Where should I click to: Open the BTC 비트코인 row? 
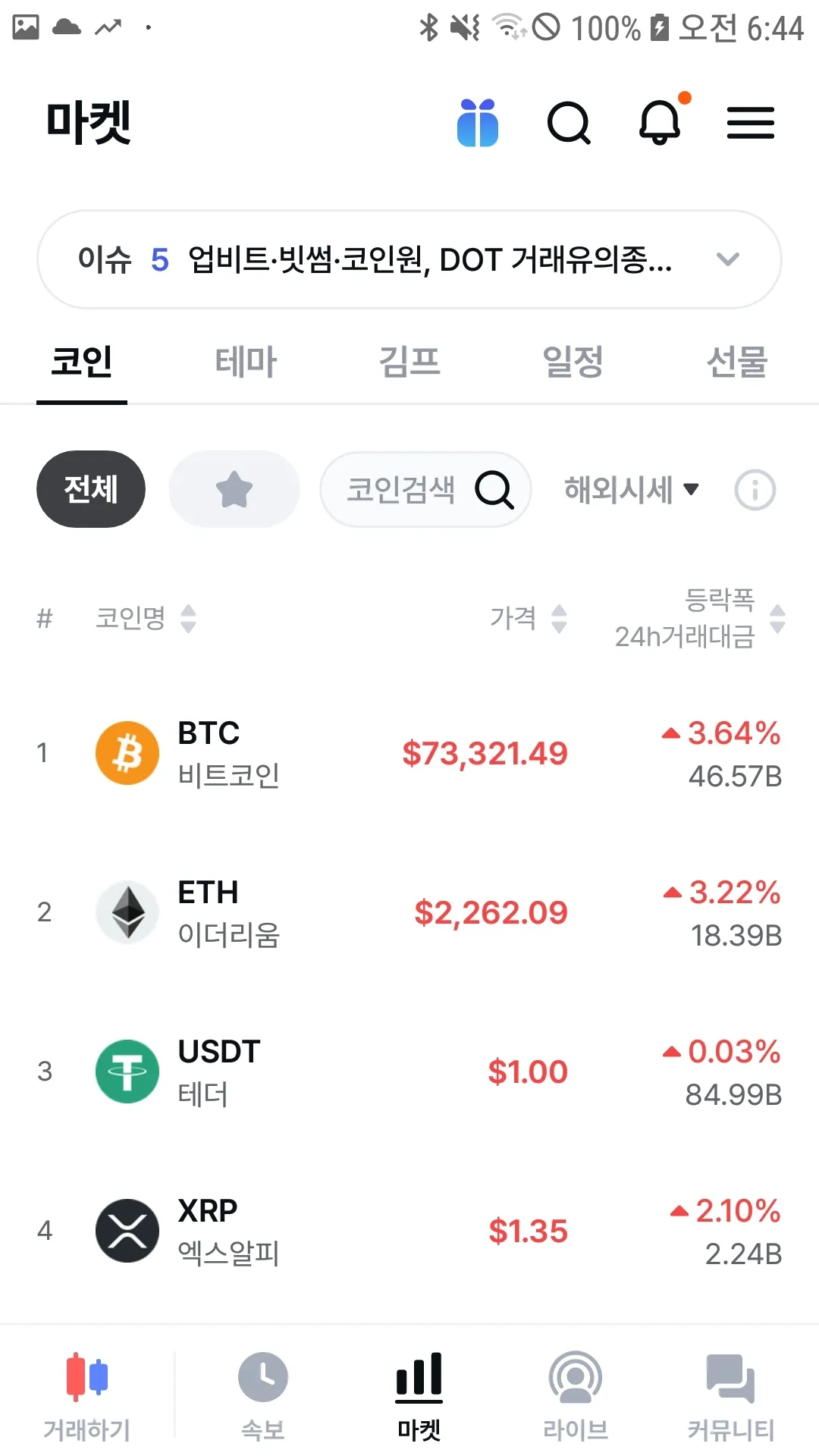(x=409, y=753)
